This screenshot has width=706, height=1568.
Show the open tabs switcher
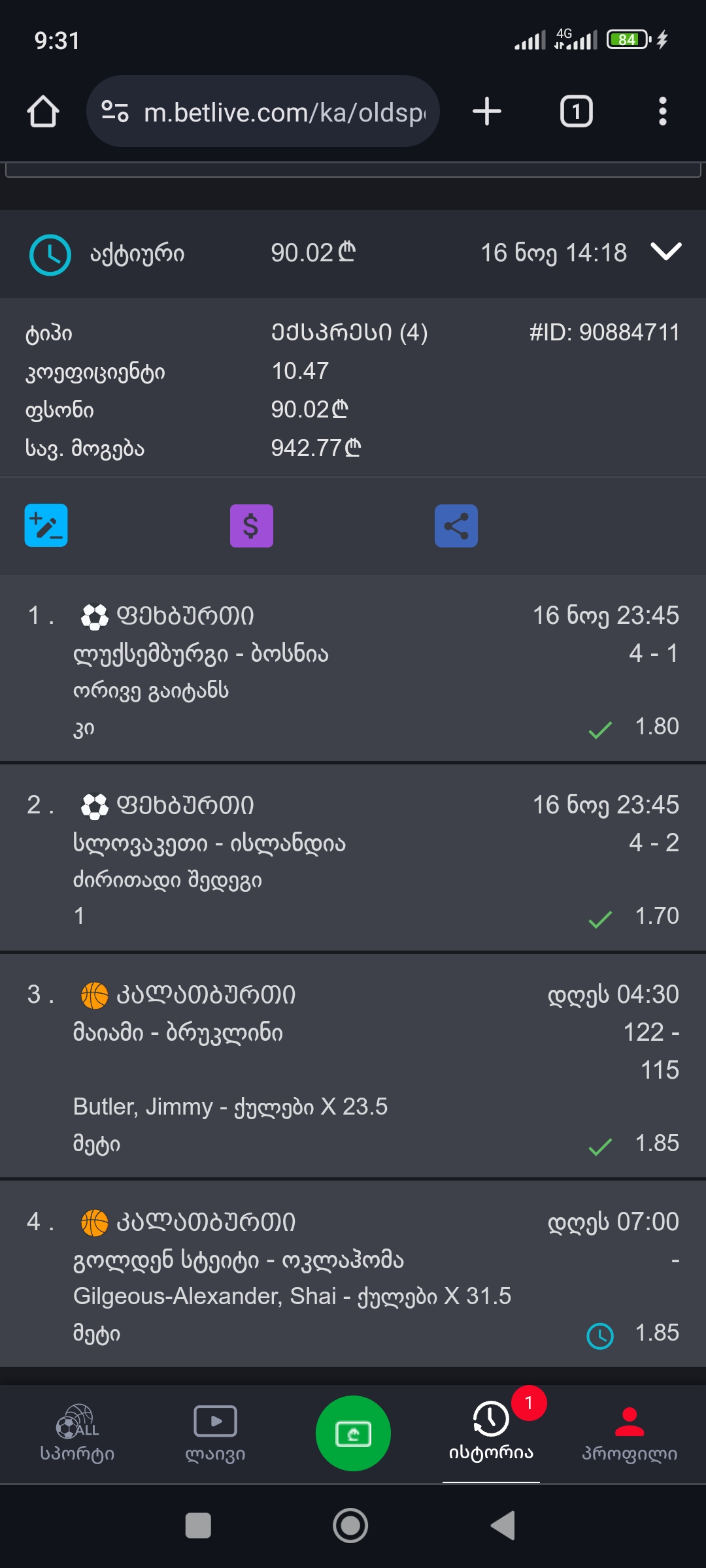click(576, 112)
